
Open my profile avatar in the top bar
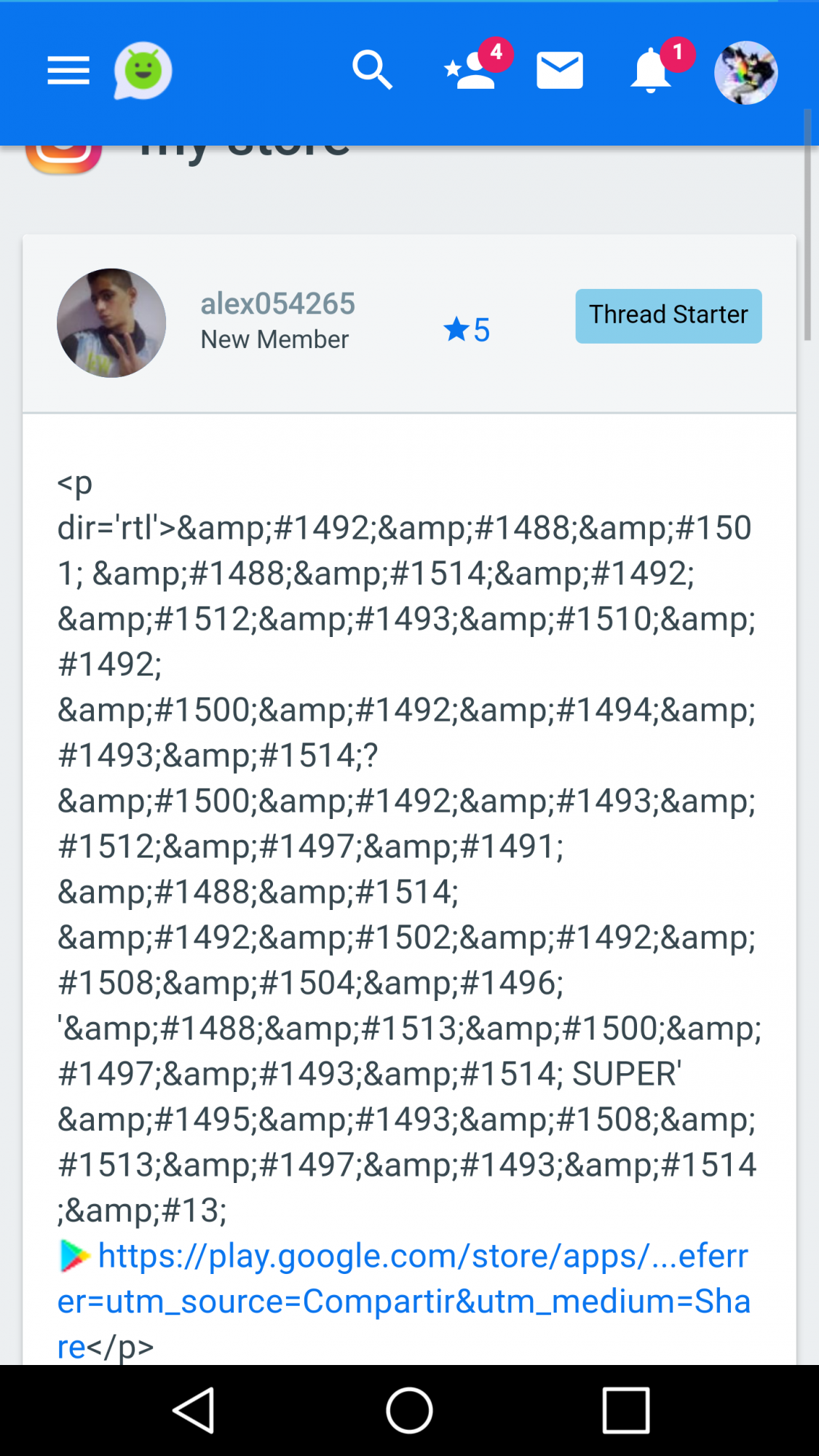coord(745,73)
